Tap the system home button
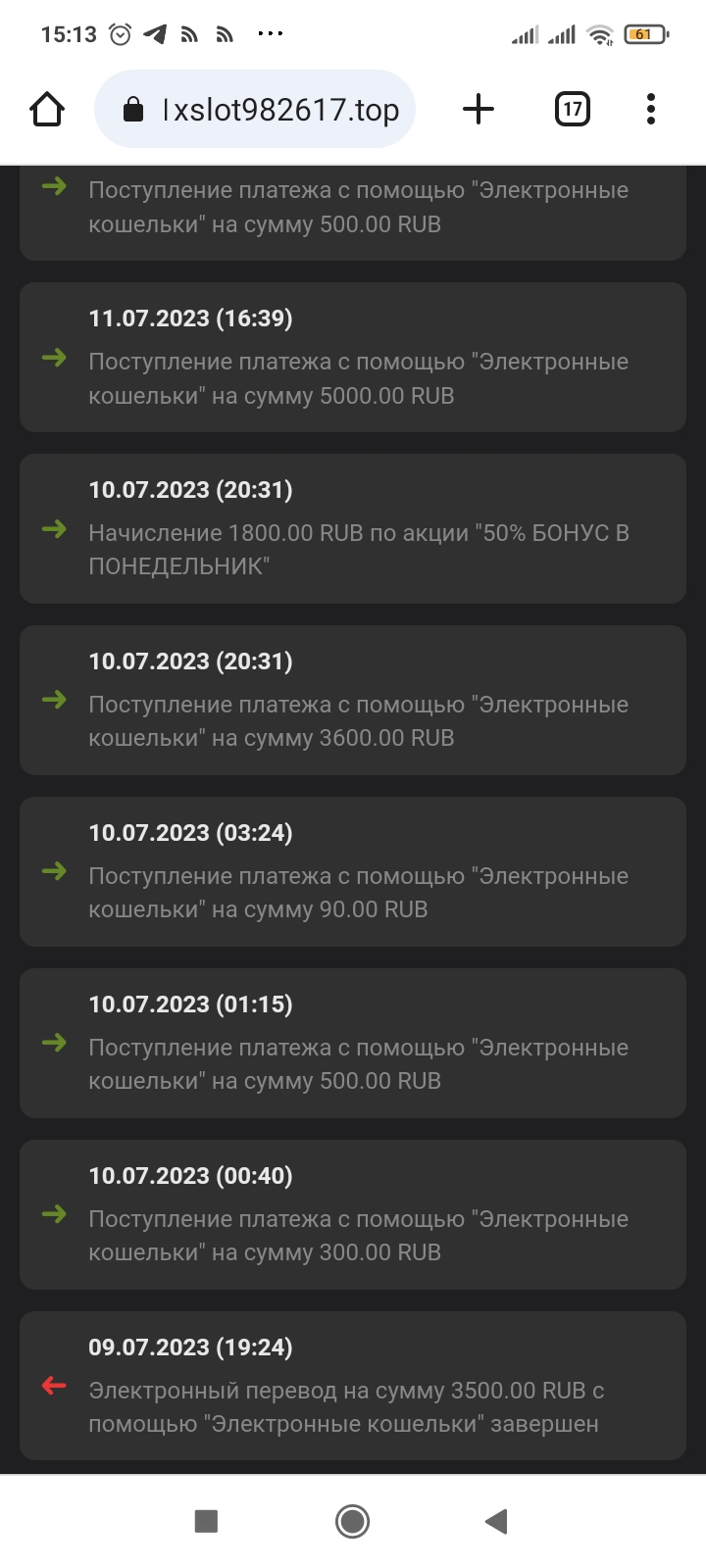The height and width of the screenshot is (1568, 706). [352, 1521]
